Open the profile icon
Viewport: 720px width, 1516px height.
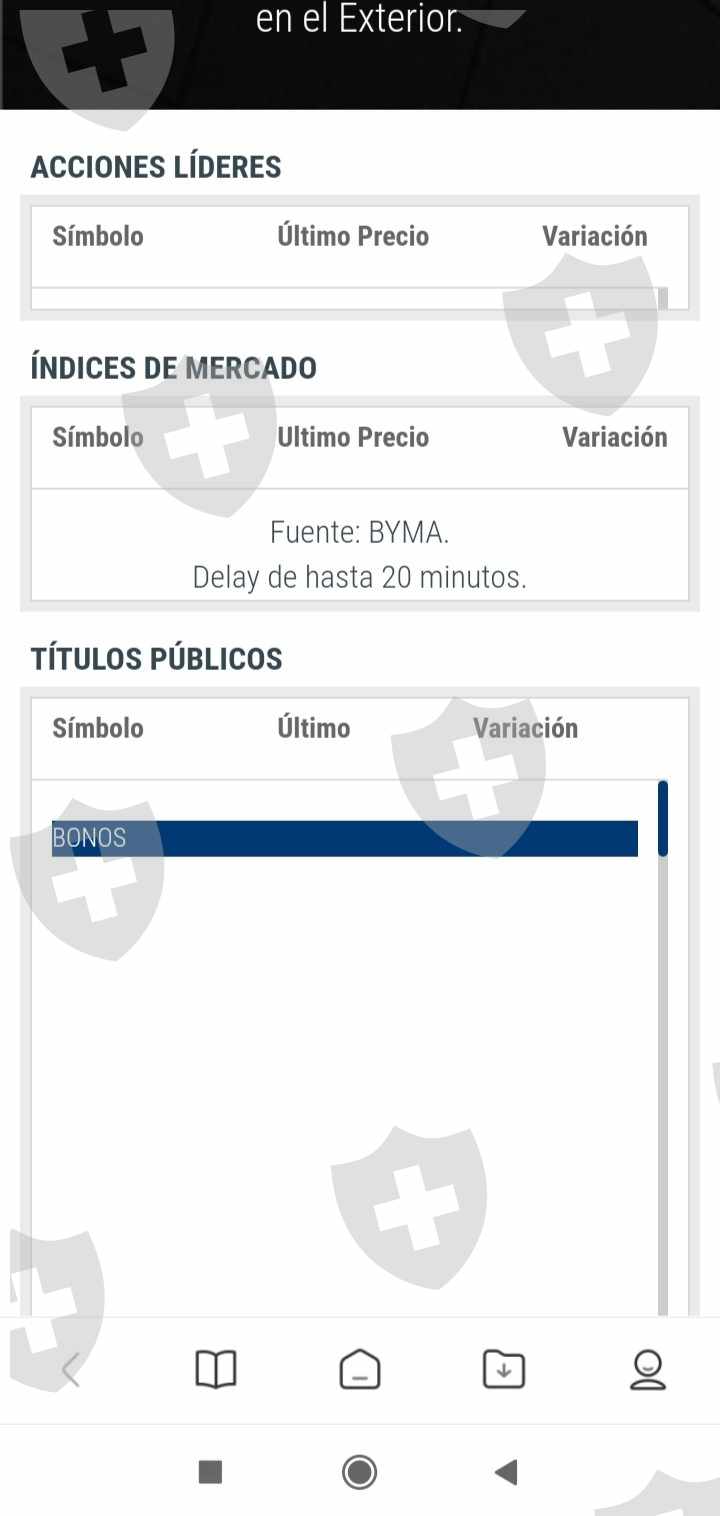pos(648,1369)
